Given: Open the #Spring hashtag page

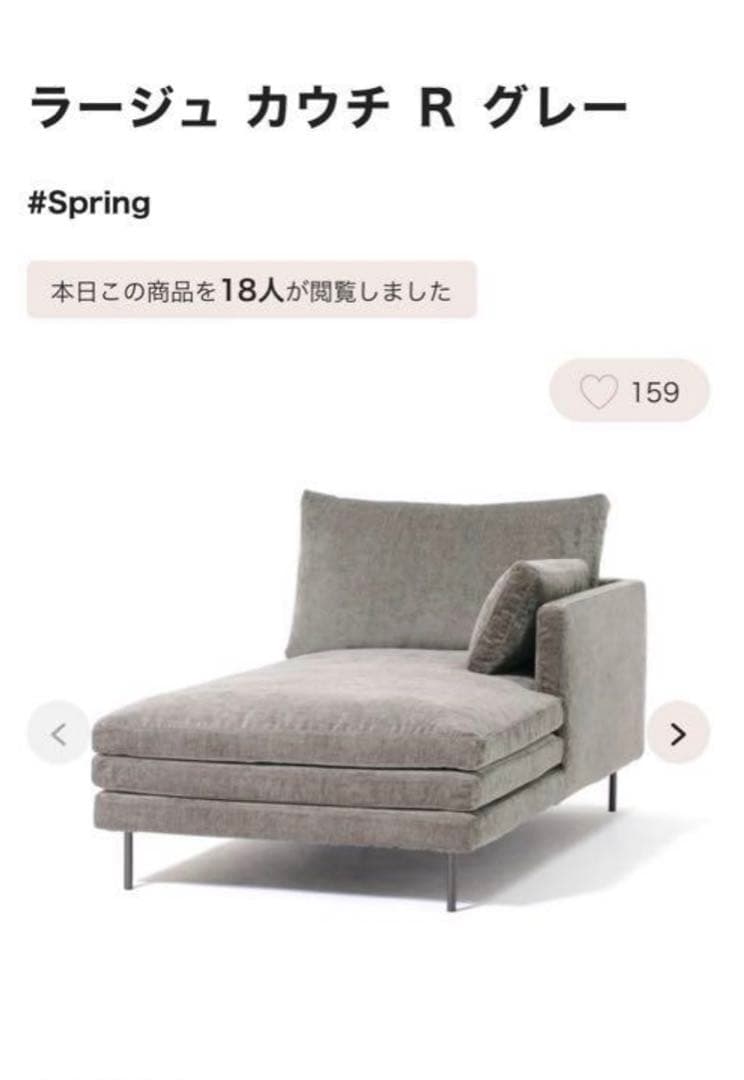Looking at the screenshot, I should [x=90, y=204].
